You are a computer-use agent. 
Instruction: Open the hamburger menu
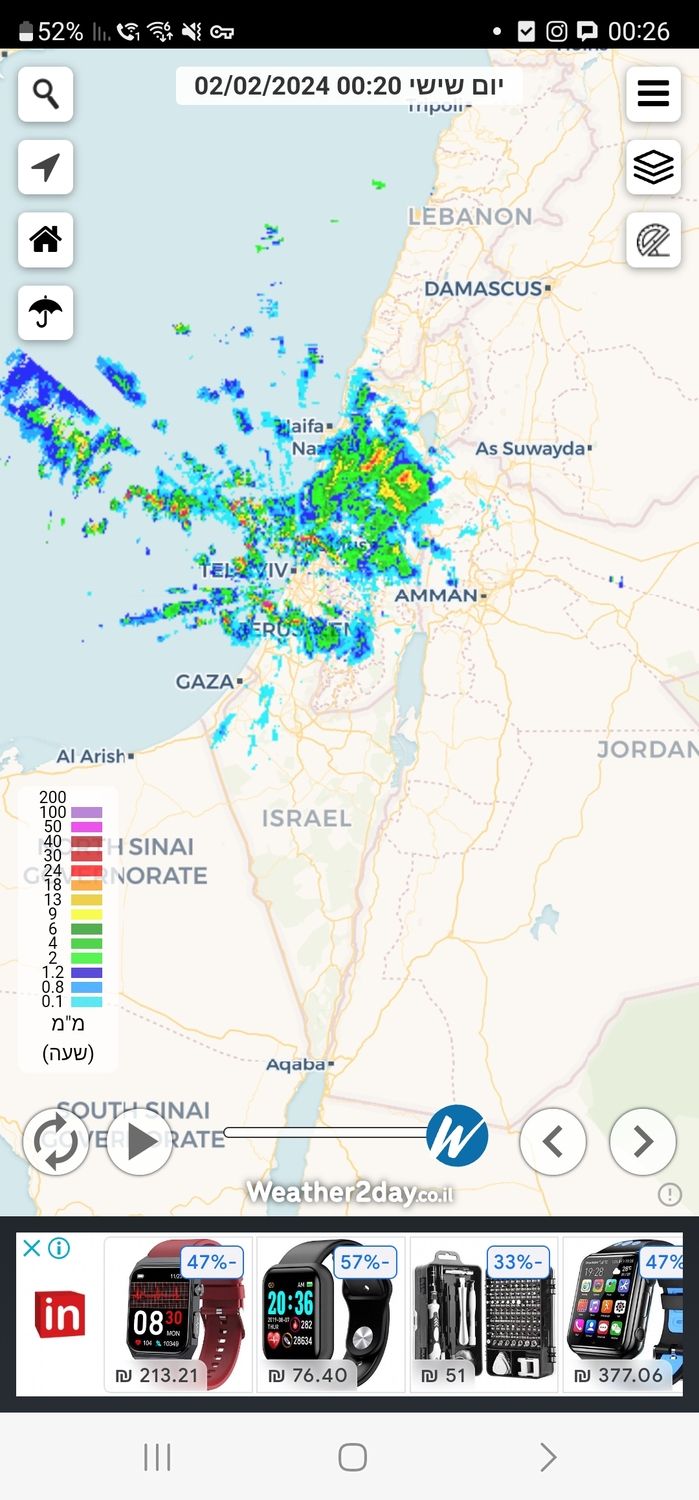pos(653,95)
